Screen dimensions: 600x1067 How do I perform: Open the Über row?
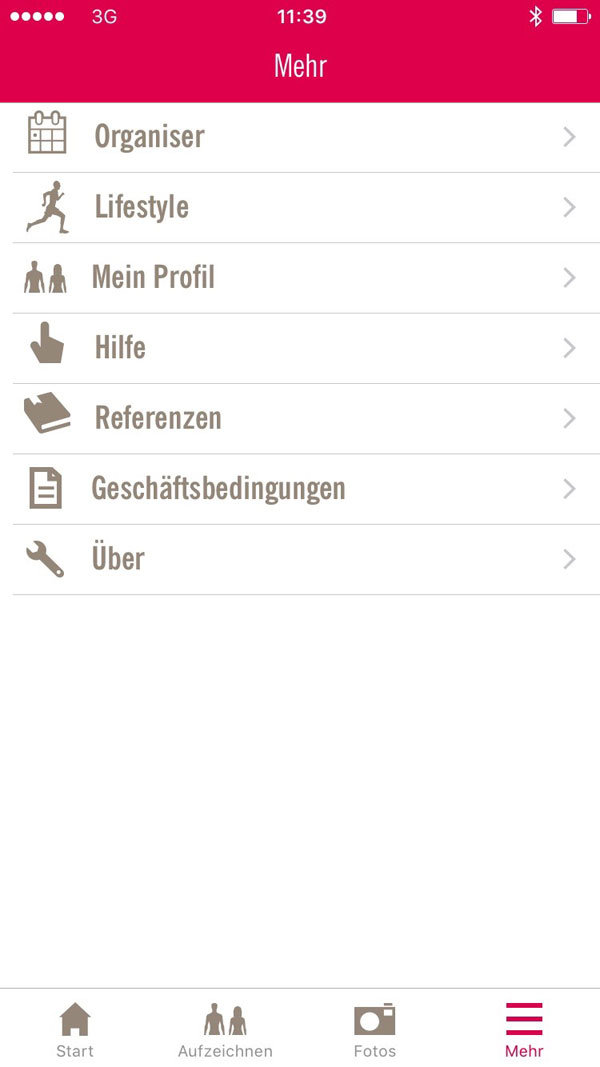(x=300, y=559)
